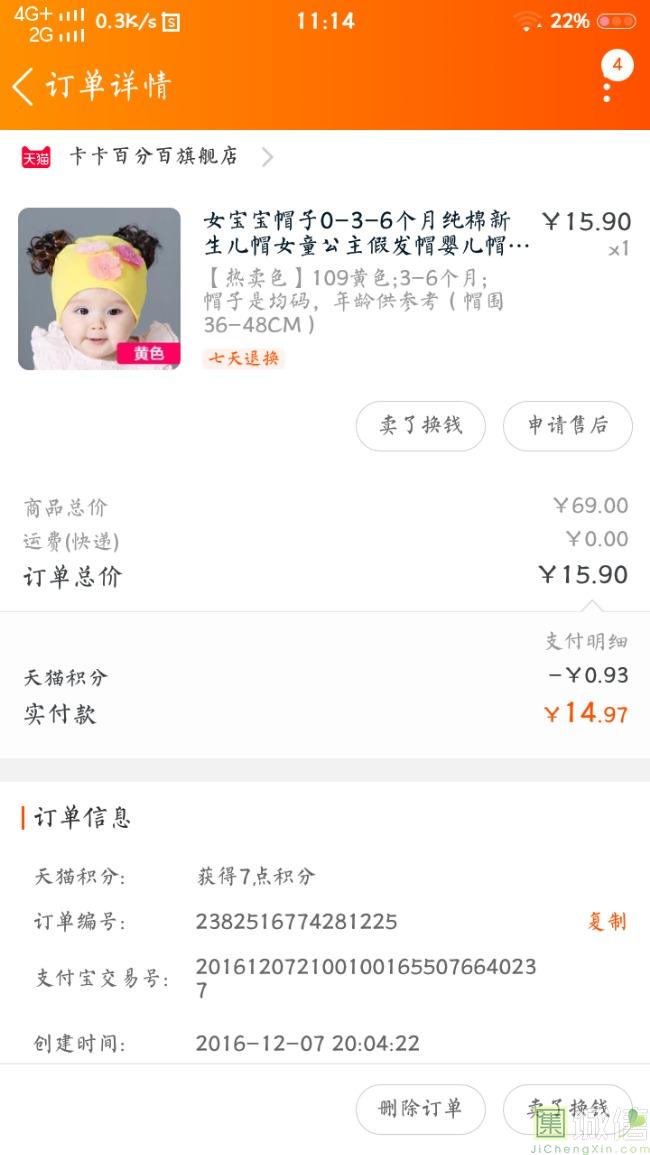Tap 申请售后 to request after-sales service

pyautogui.click(x=567, y=426)
